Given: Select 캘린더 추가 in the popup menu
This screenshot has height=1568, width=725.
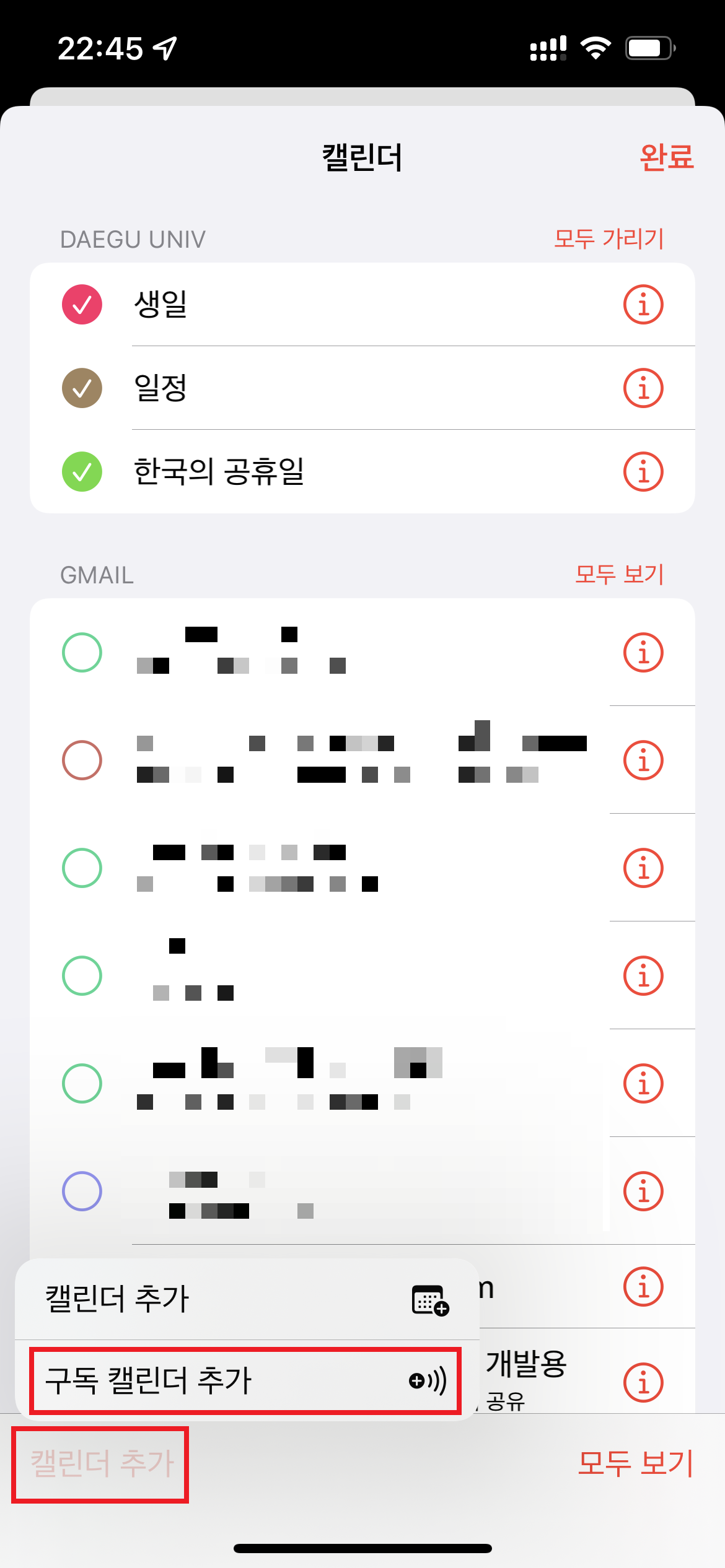Looking at the screenshot, I should (x=247, y=1299).
